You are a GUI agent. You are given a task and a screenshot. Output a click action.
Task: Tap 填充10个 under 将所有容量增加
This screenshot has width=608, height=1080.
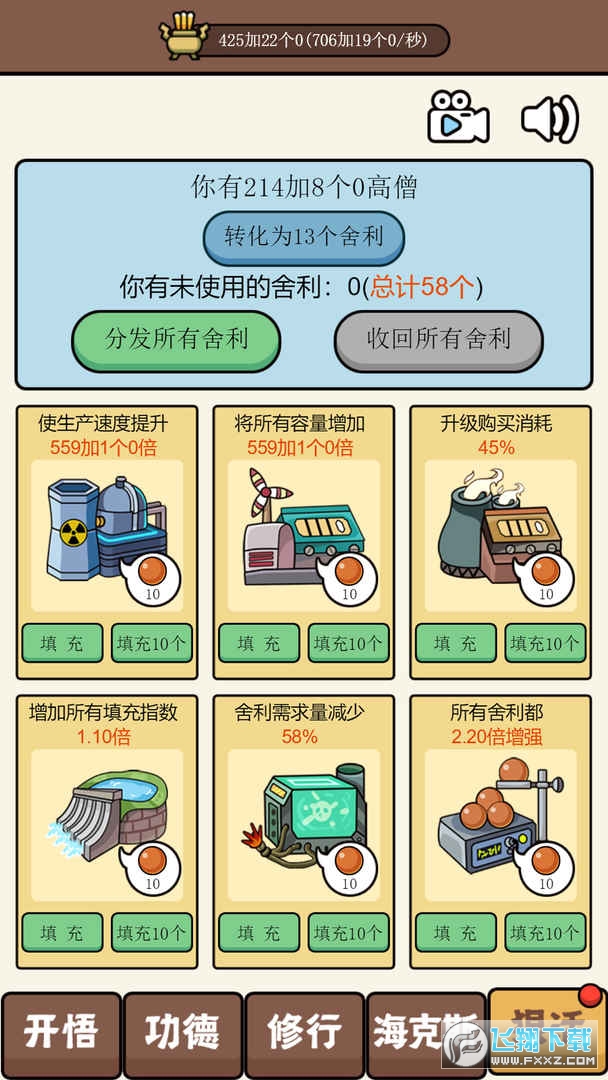pyautogui.click(x=348, y=644)
